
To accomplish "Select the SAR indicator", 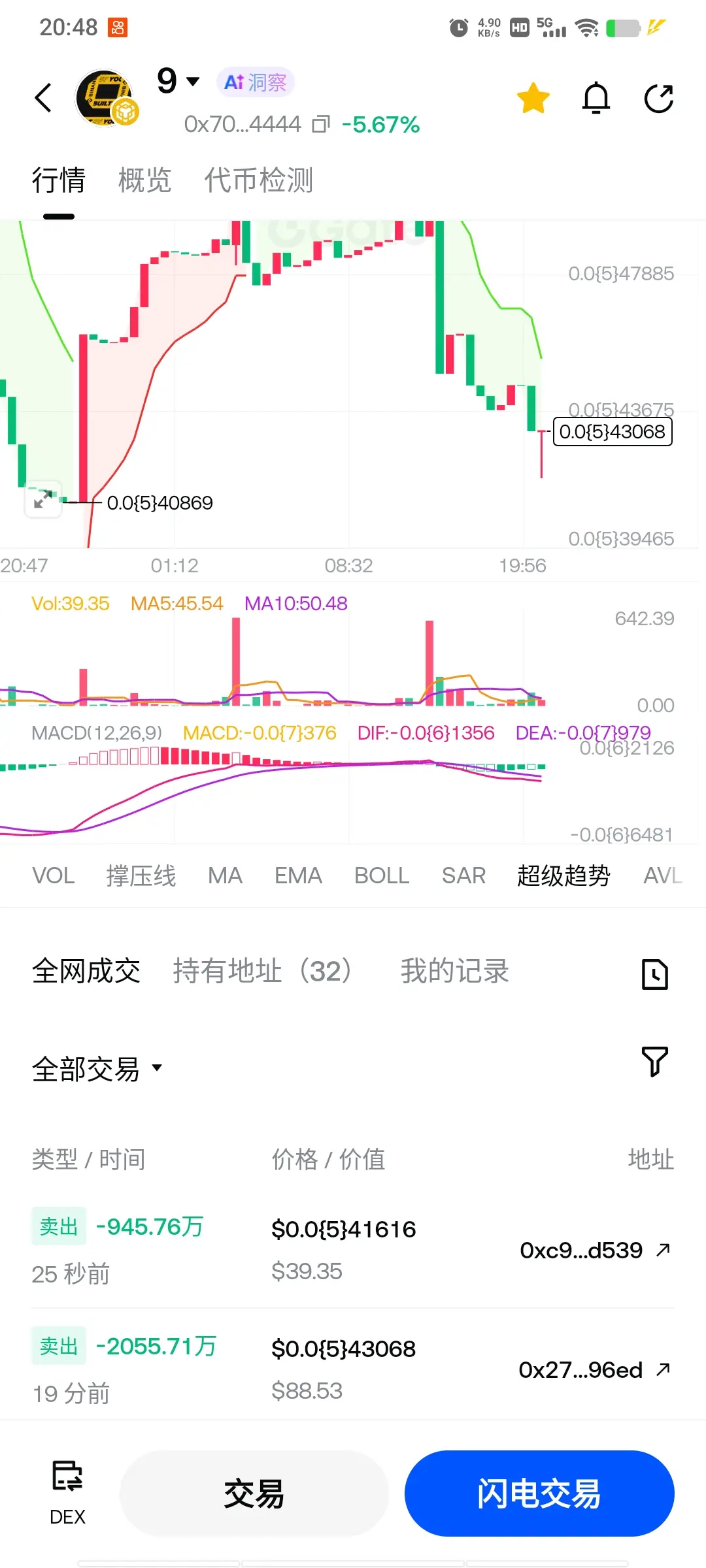I will [463, 875].
